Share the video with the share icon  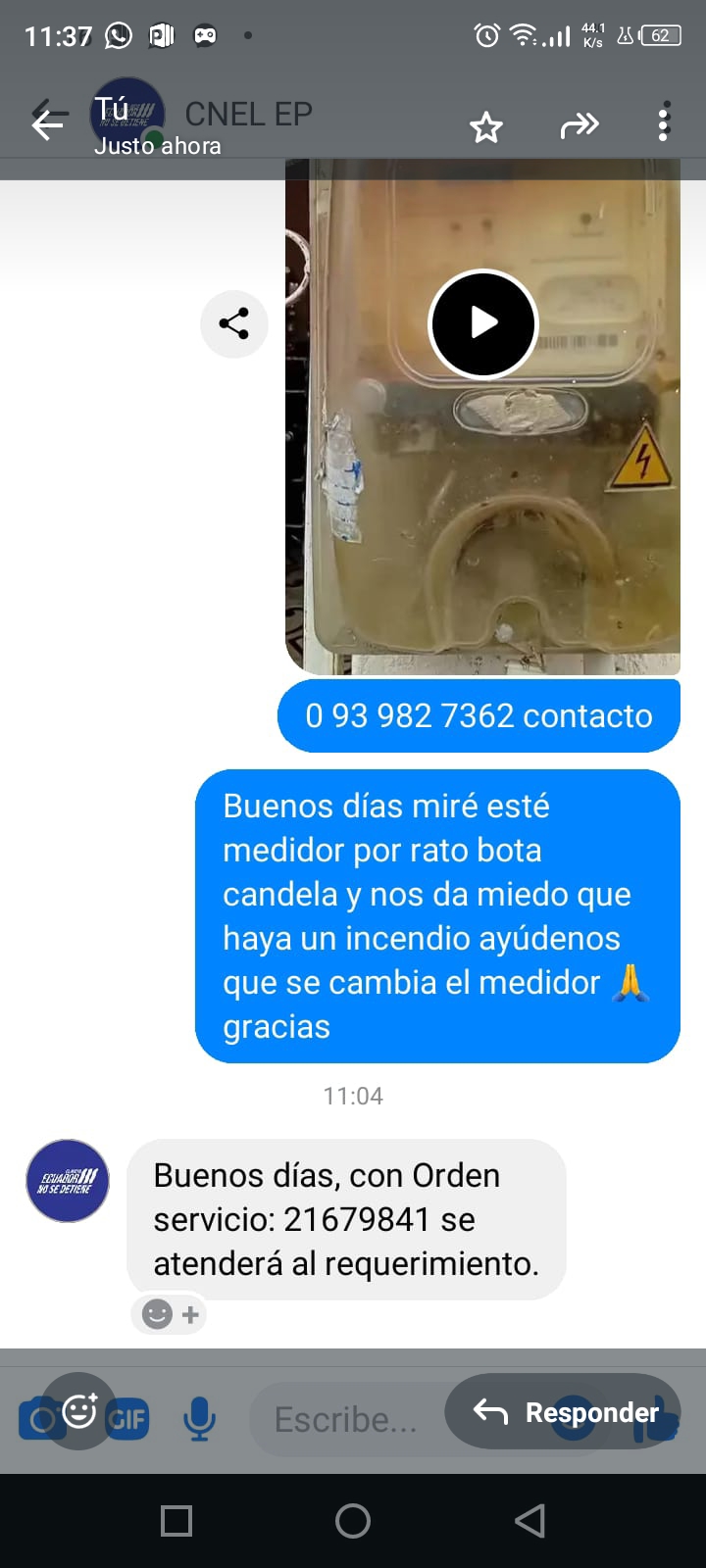point(233,323)
